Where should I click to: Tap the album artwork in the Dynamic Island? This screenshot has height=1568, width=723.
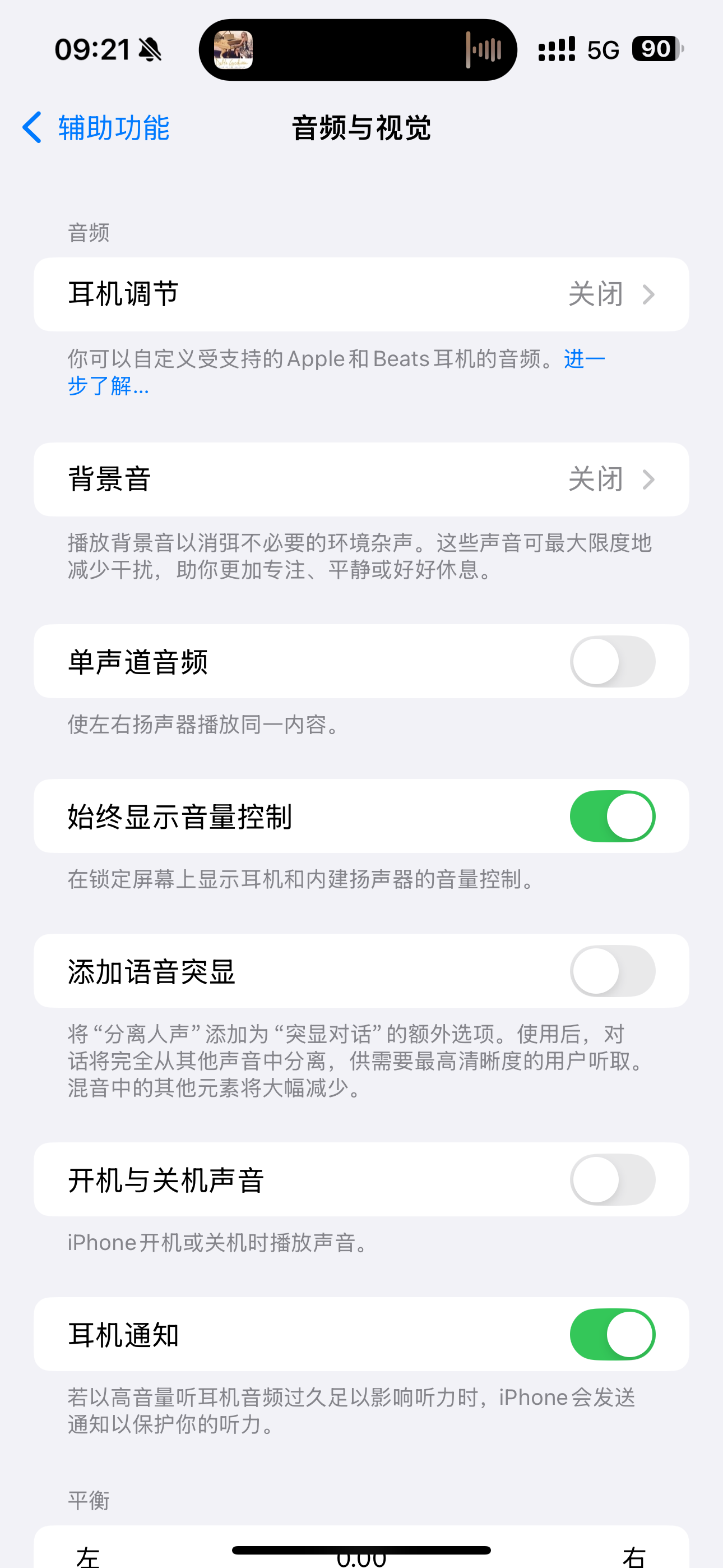(234, 50)
